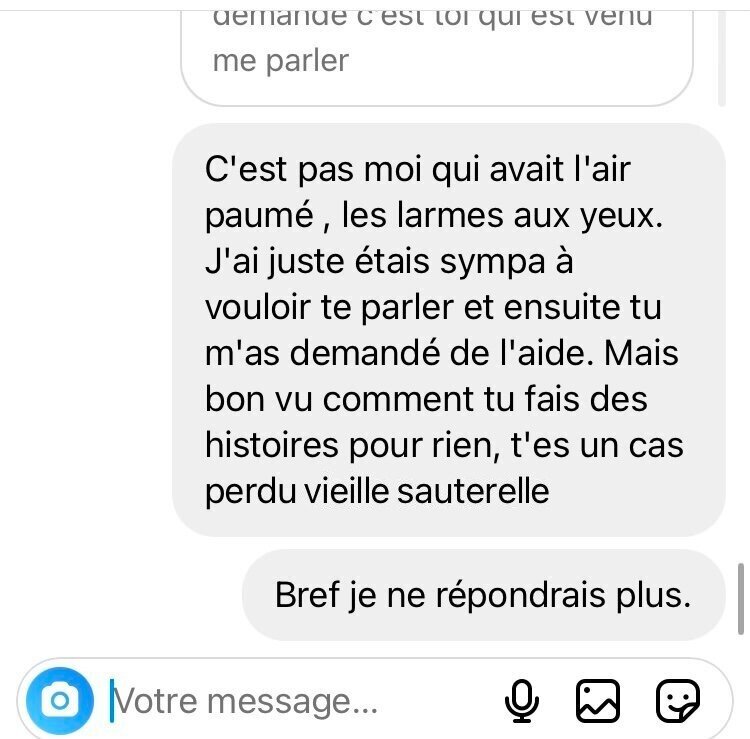
Task: Open the sticker picker
Action: 677,700
